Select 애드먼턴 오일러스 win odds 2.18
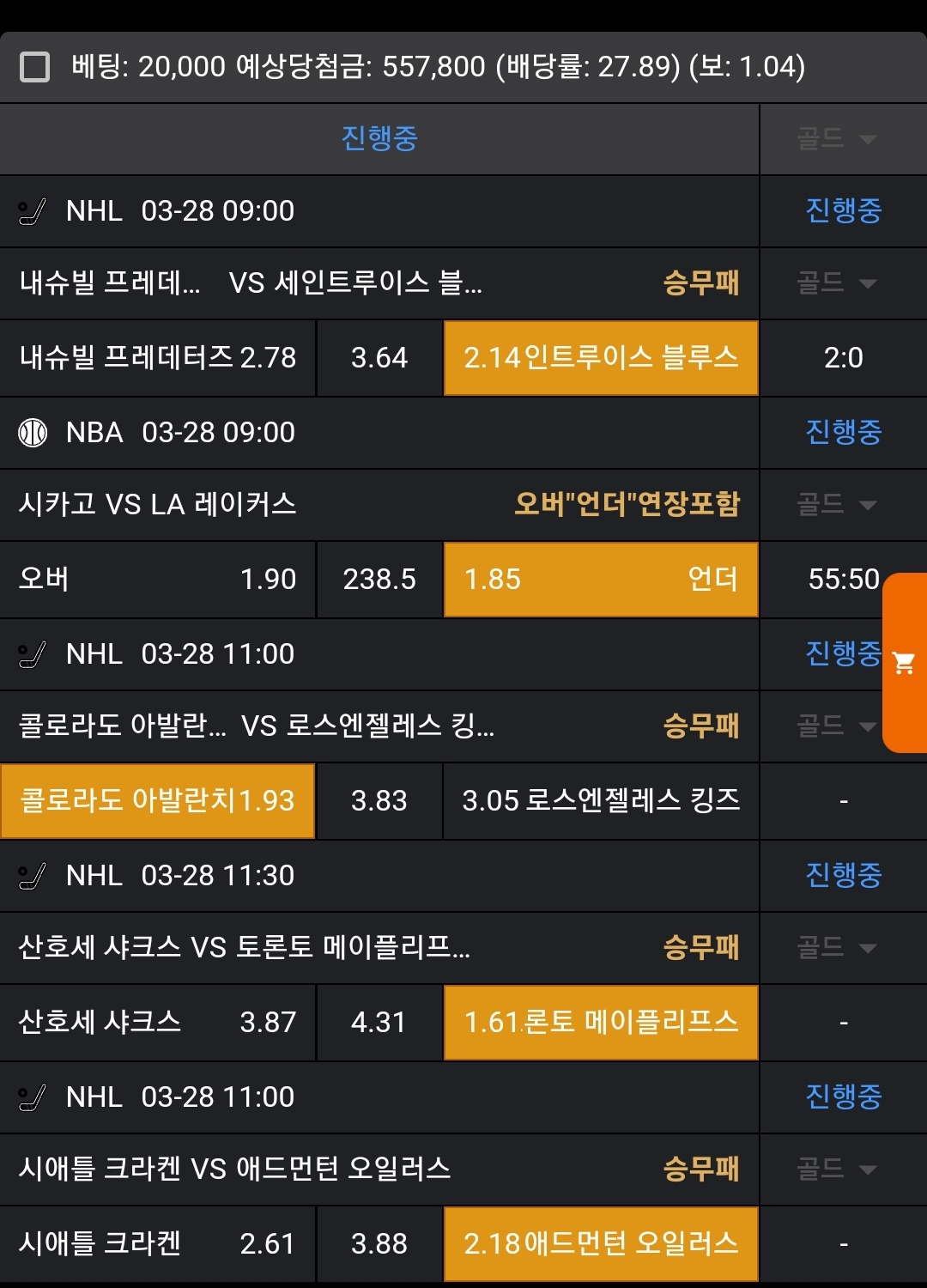The width and height of the screenshot is (927, 1288). 601,1244
